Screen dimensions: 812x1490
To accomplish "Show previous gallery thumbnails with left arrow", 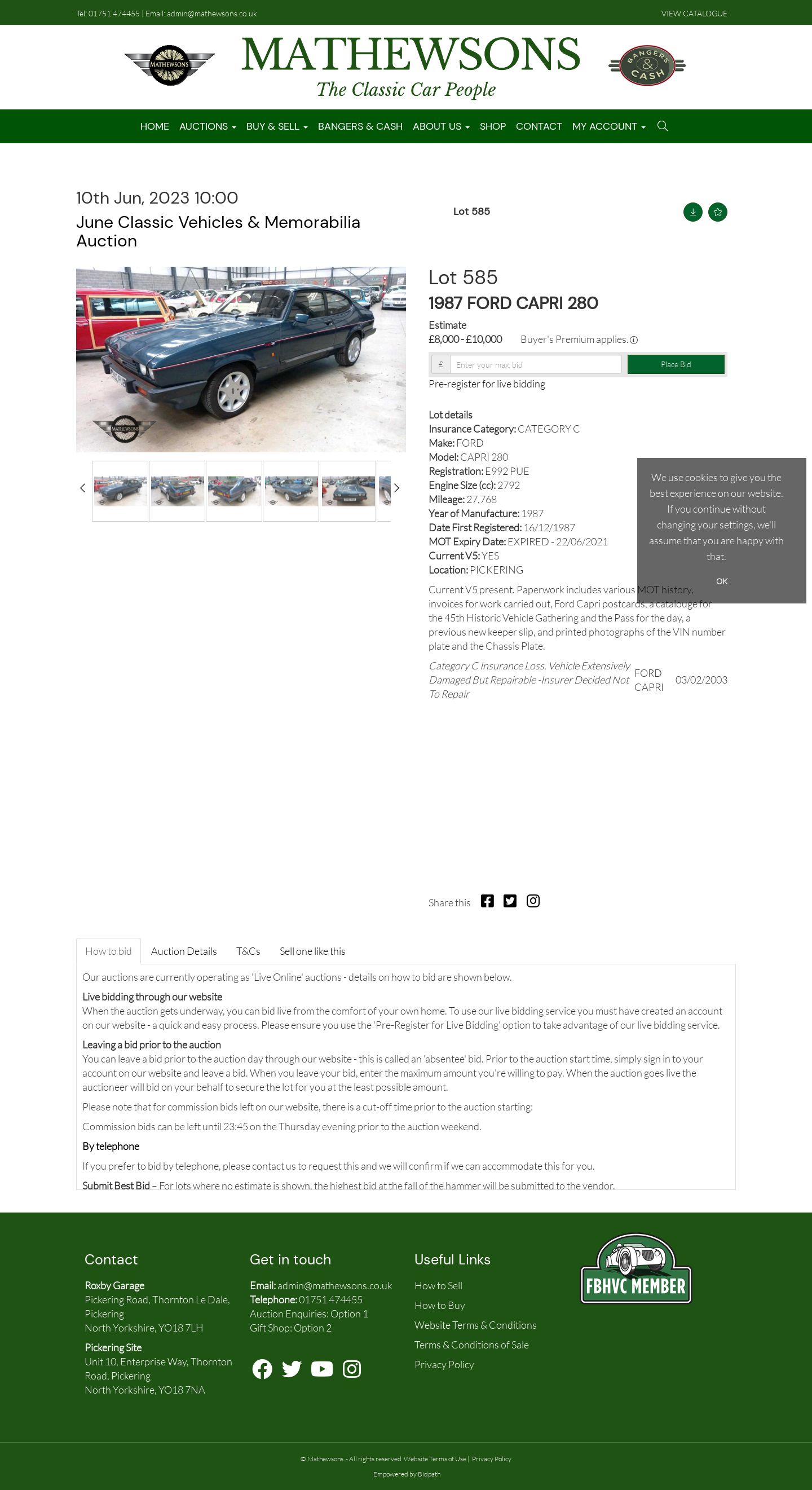I will tap(83, 488).
